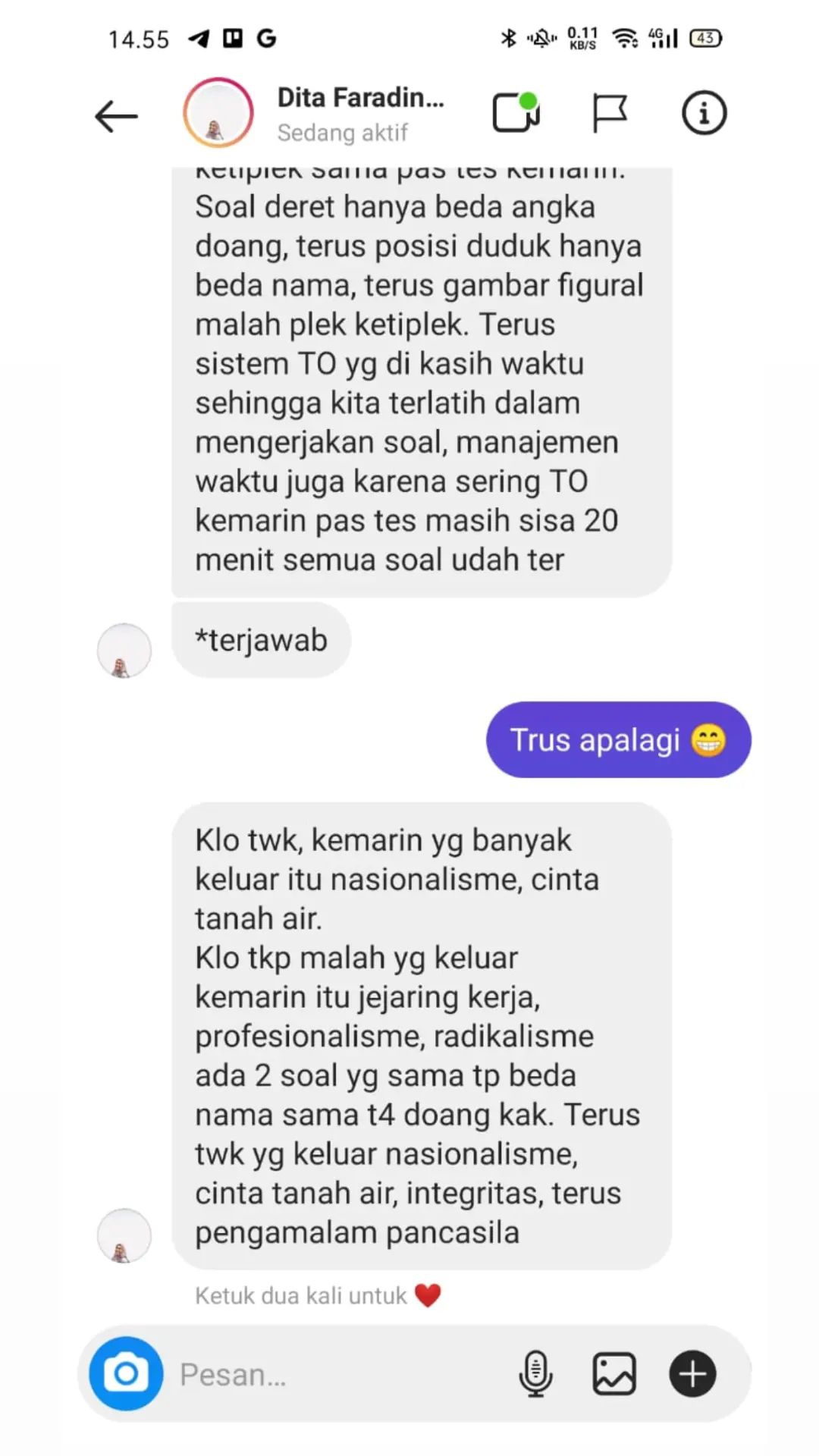The height and width of the screenshot is (1456, 819).
Task: Open Dita Faradin's name in the header
Action: pyautogui.click(x=360, y=98)
